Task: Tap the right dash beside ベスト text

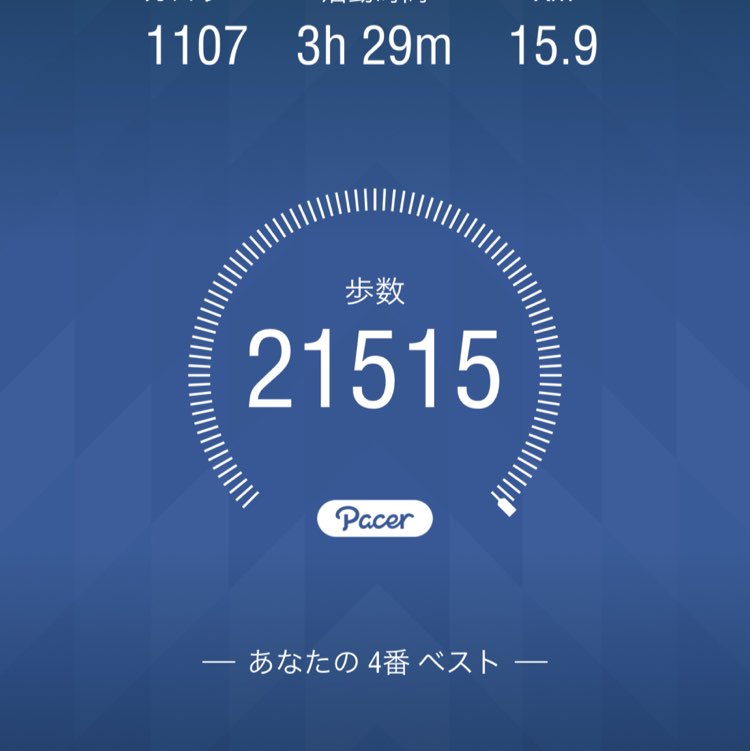Action: click(x=530, y=660)
